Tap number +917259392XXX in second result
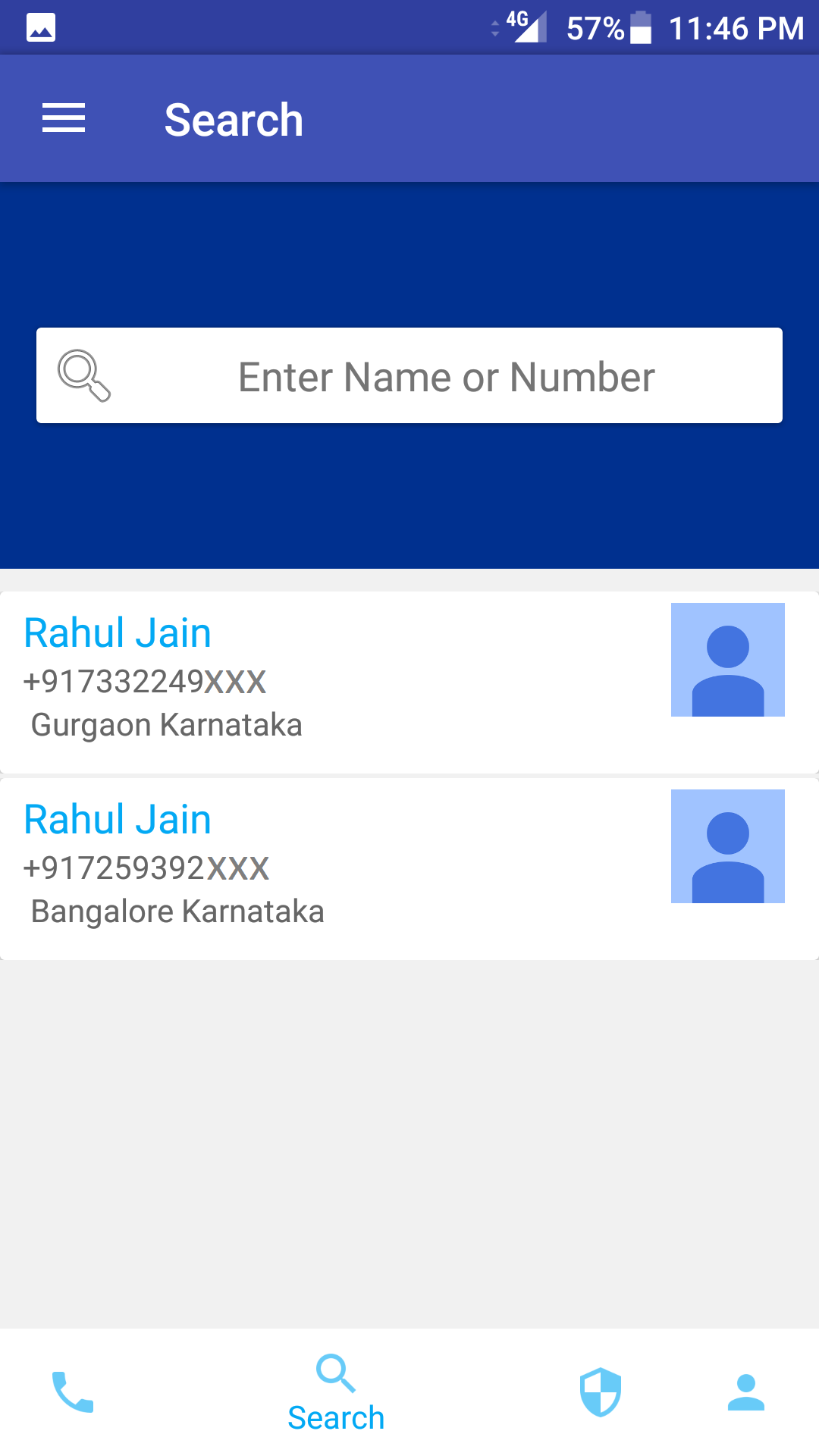 coord(148,869)
